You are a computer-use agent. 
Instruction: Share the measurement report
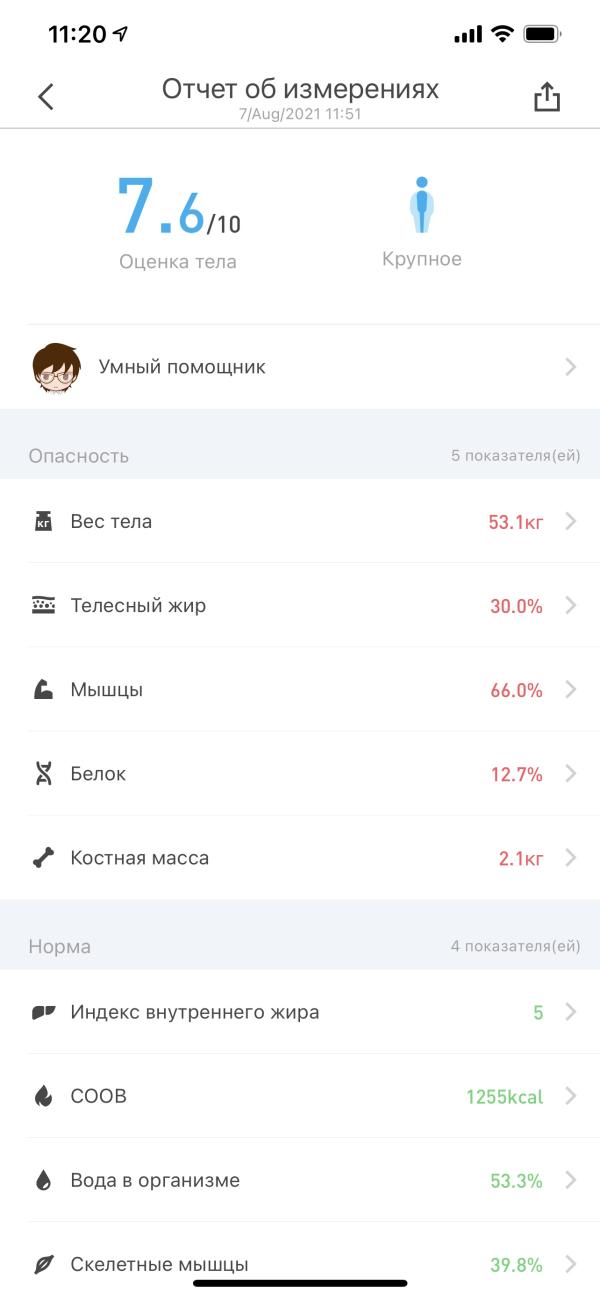[x=546, y=97]
